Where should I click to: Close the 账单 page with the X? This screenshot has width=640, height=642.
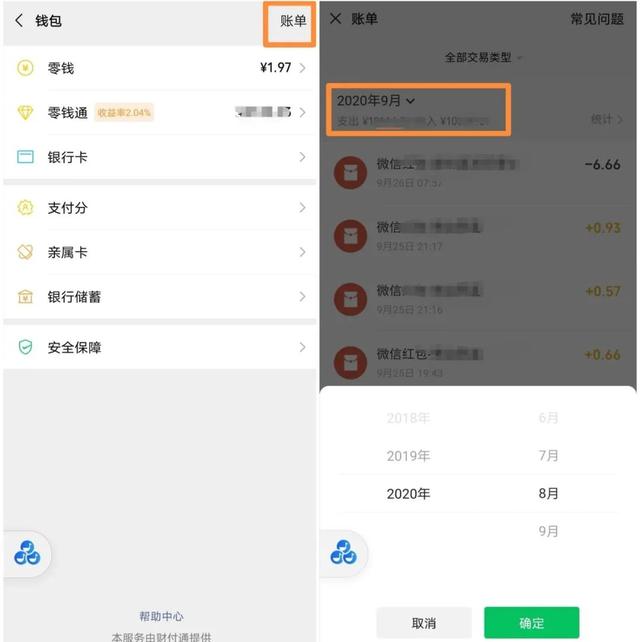point(335,18)
